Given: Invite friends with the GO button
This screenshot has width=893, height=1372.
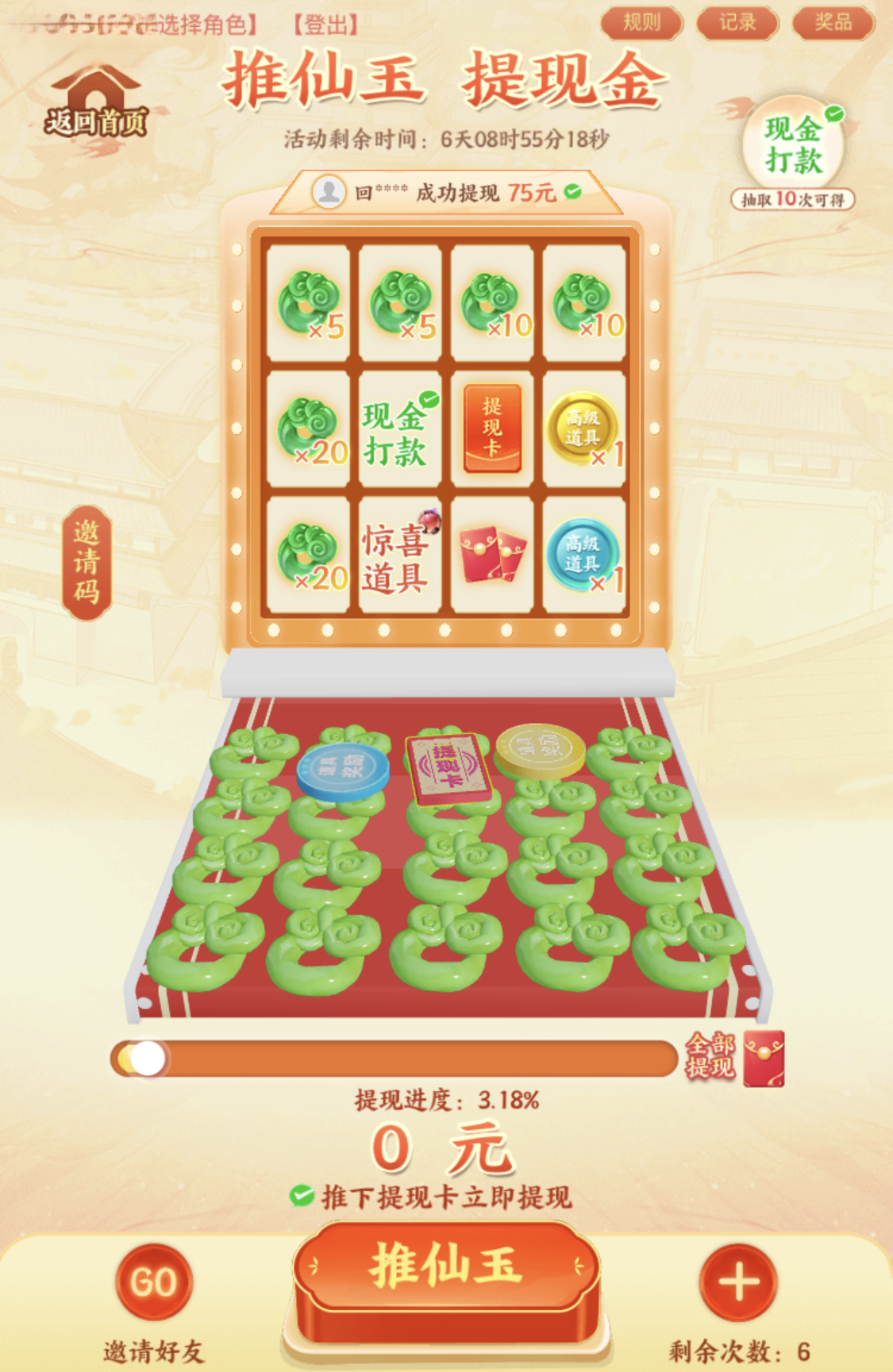Looking at the screenshot, I should pyautogui.click(x=153, y=1282).
